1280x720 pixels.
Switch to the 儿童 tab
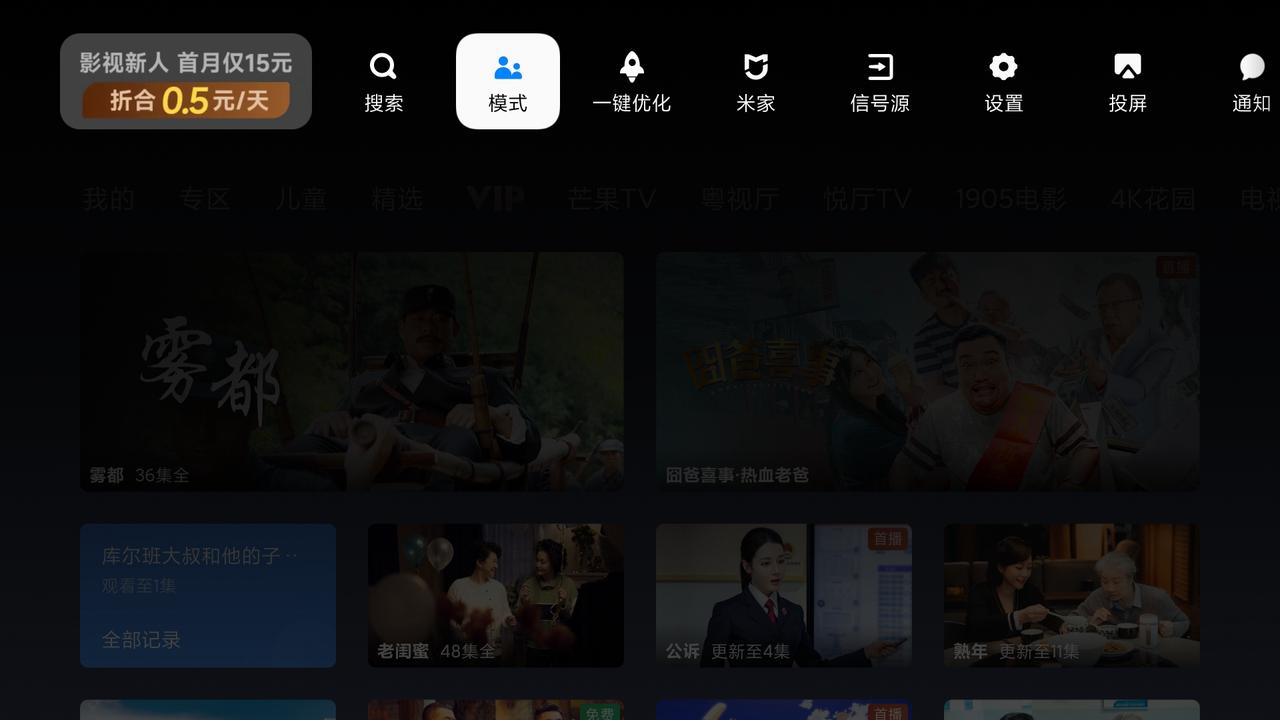point(300,199)
